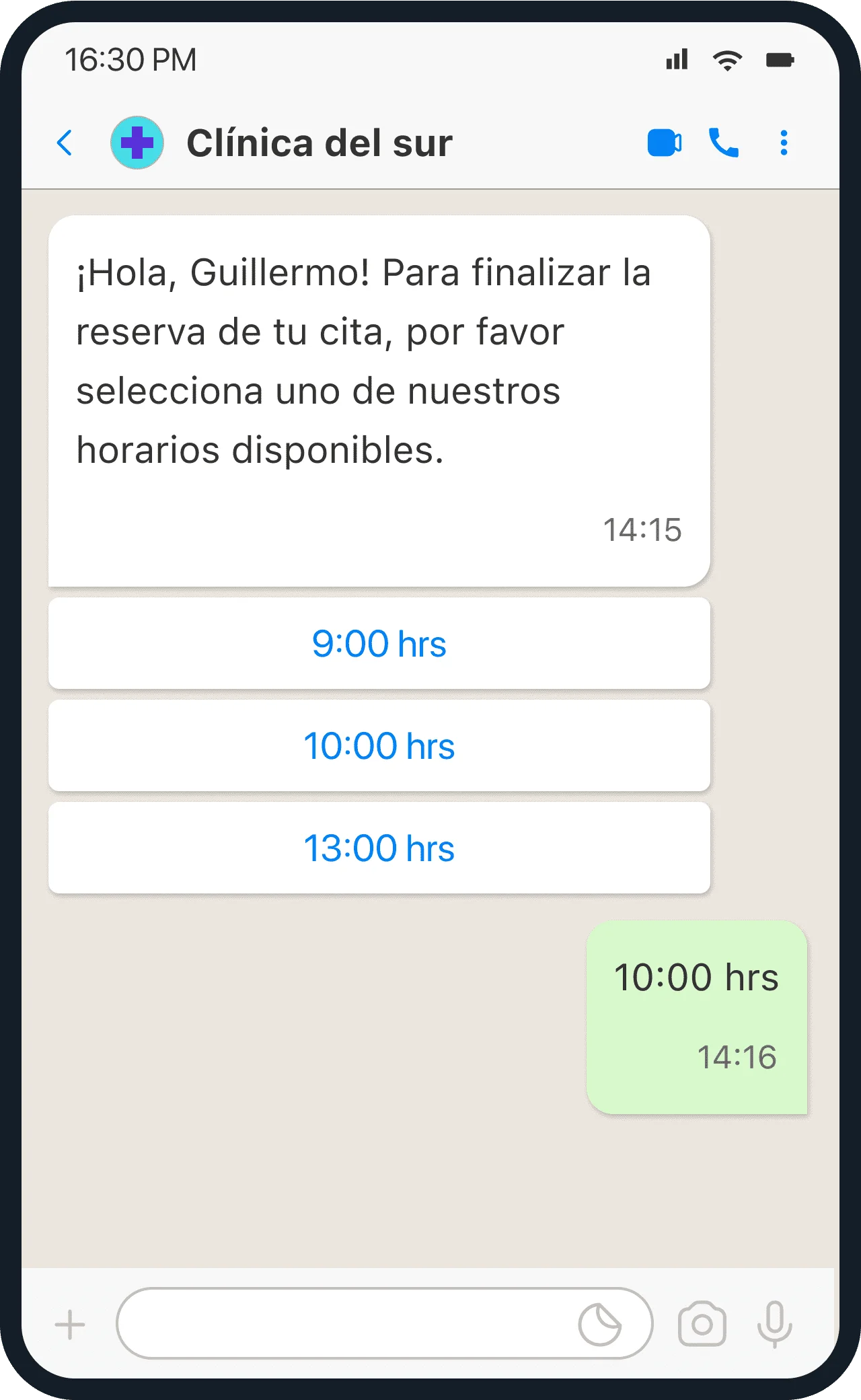This screenshot has height=1400, width=861.
Task: Place a voice call to the clinic
Action: [724, 143]
